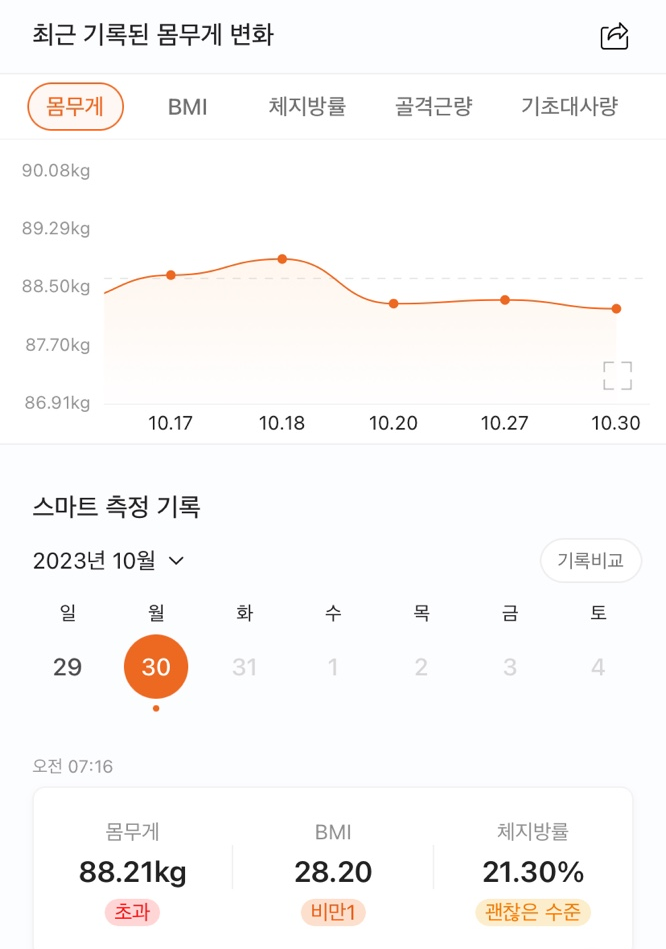This screenshot has width=666, height=949.
Task: Open the 오전 07:16 measurement card
Action: 333,868
